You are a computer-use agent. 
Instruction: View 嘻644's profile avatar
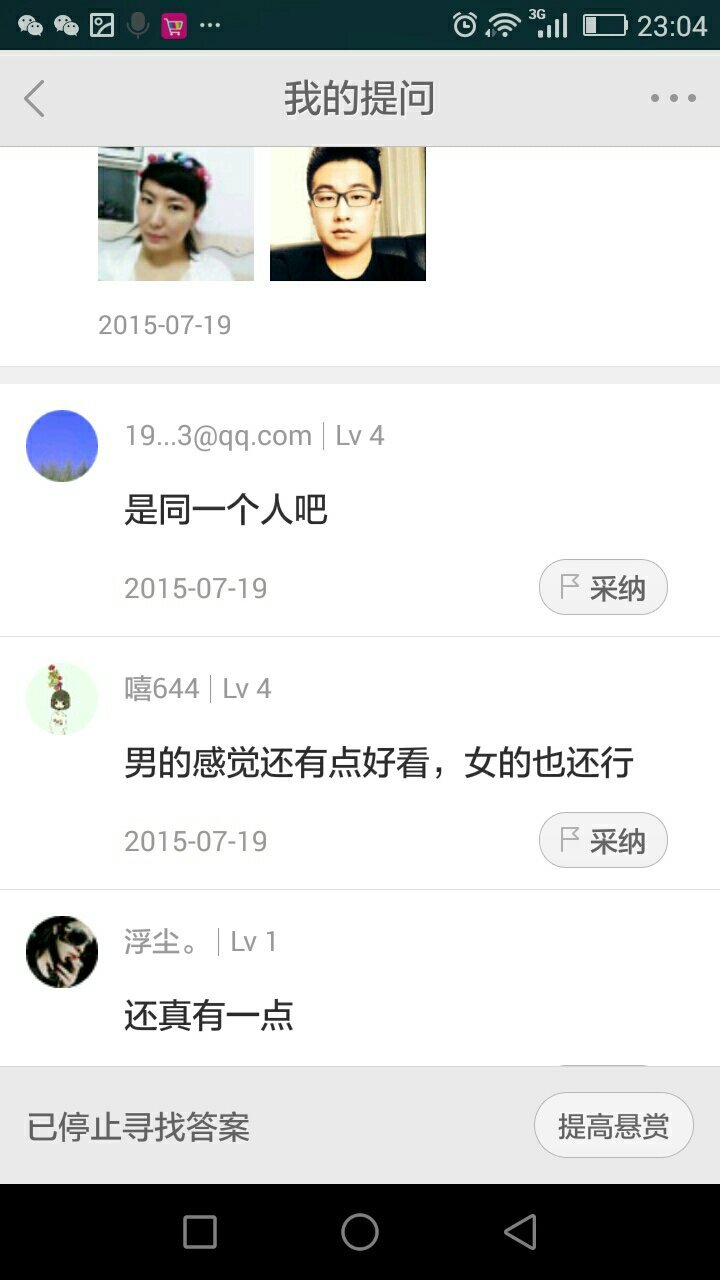(x=62, y=699)
